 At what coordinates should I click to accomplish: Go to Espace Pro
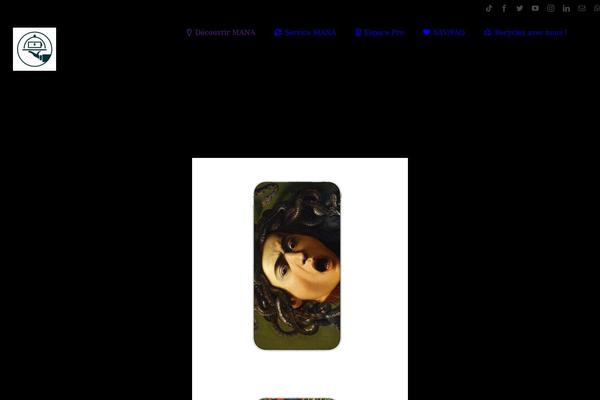click(x=379, y=33)
